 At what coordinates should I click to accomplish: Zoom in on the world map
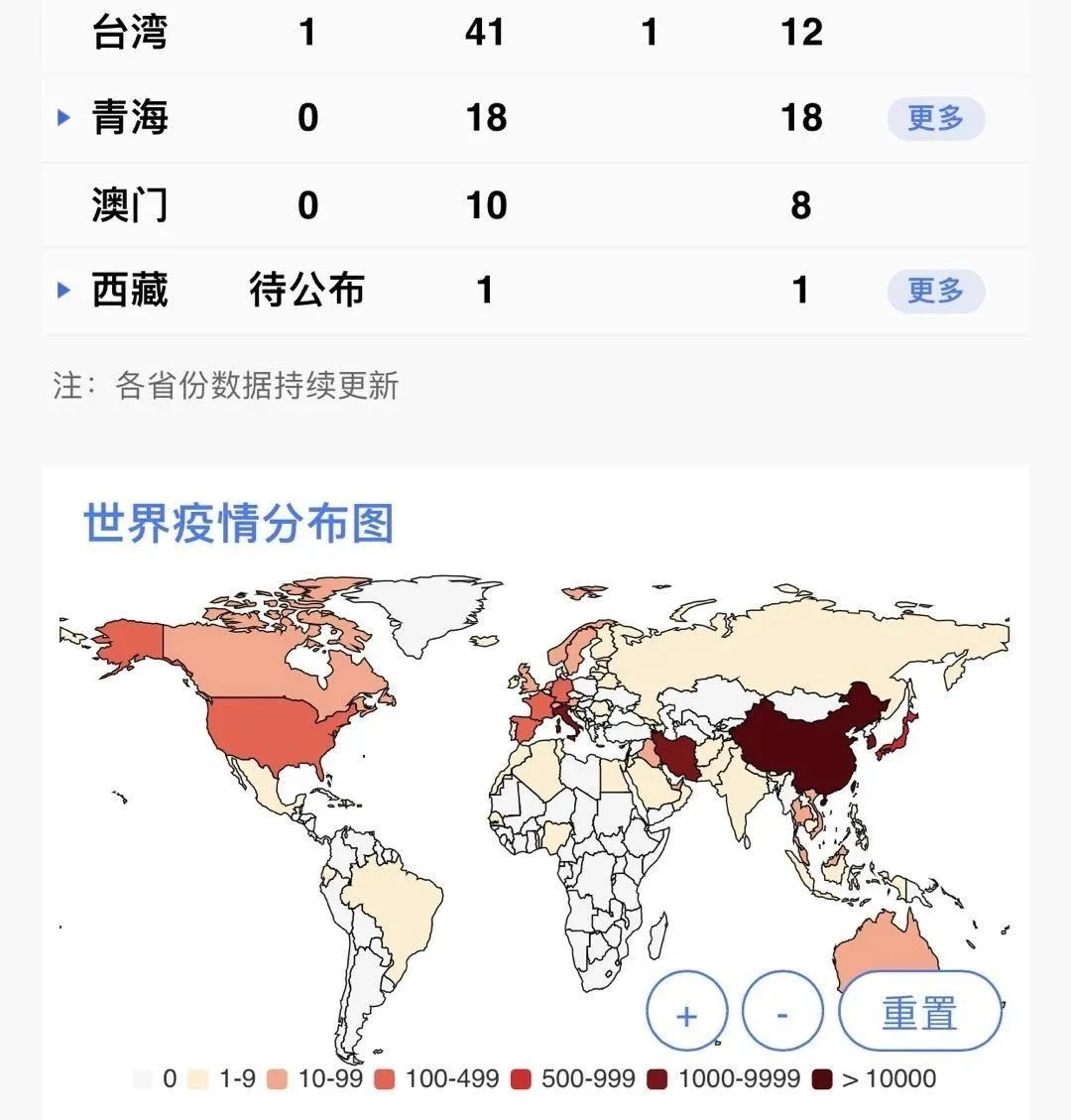[x=686, y=1013]
